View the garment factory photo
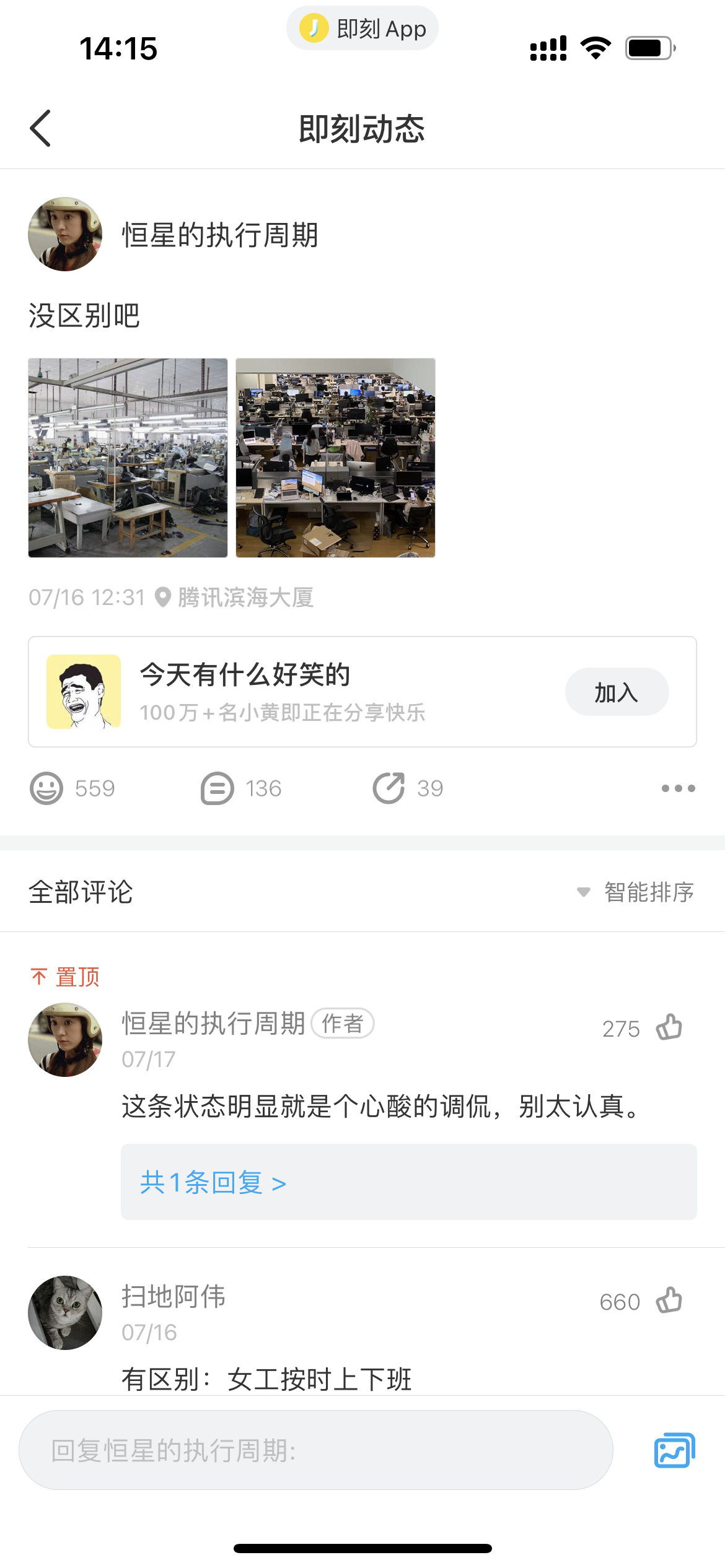Viewport: 725px width, 1568px height. (128, 458)
